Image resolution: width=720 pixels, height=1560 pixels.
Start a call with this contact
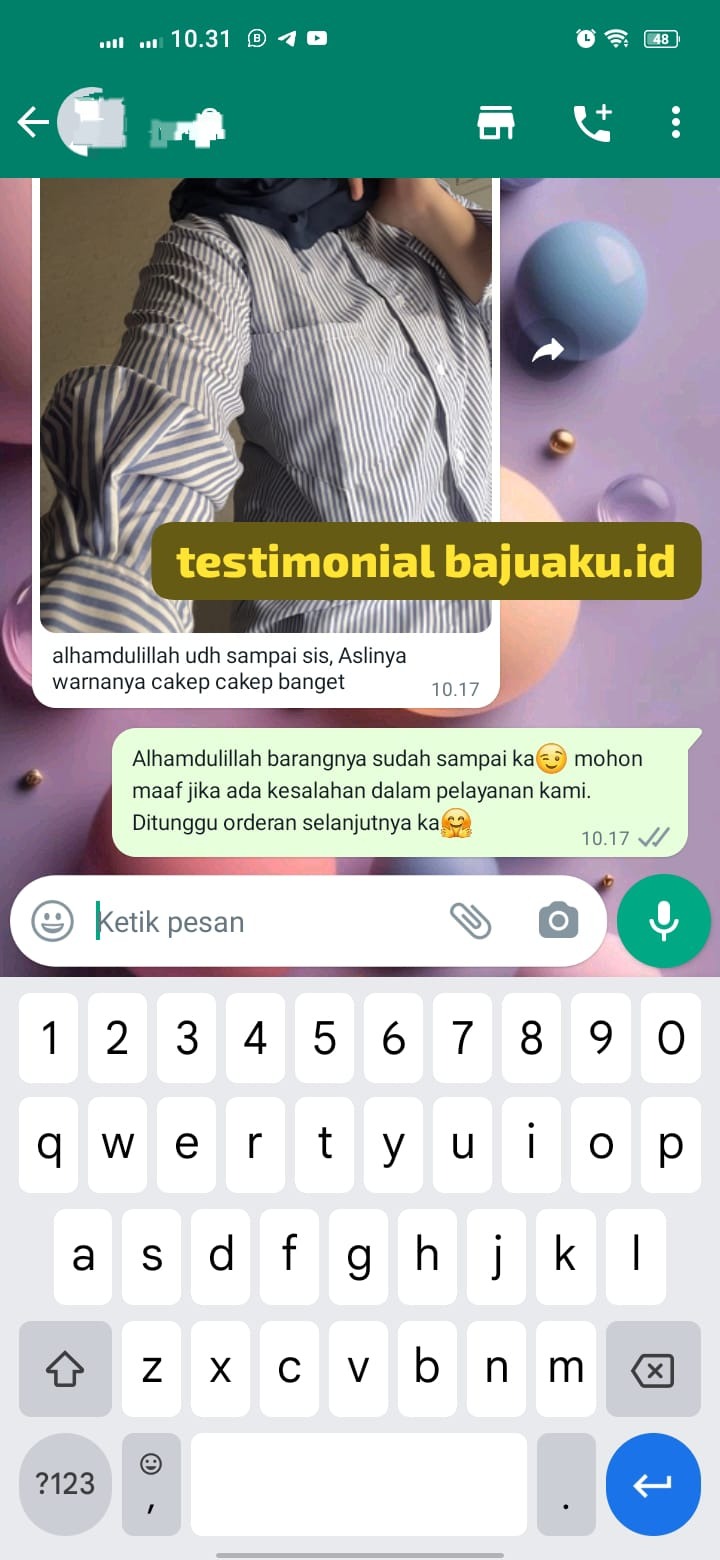[592, 123]
